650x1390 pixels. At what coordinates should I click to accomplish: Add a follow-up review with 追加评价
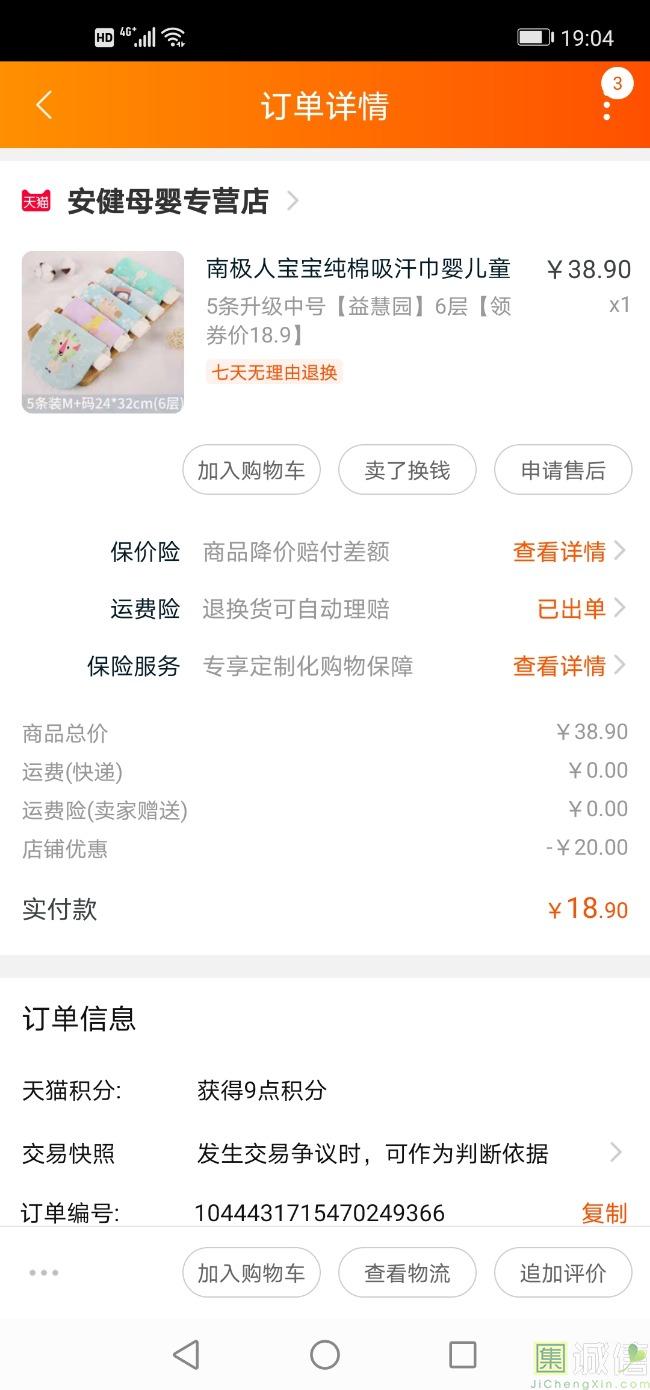[563, 1273]
